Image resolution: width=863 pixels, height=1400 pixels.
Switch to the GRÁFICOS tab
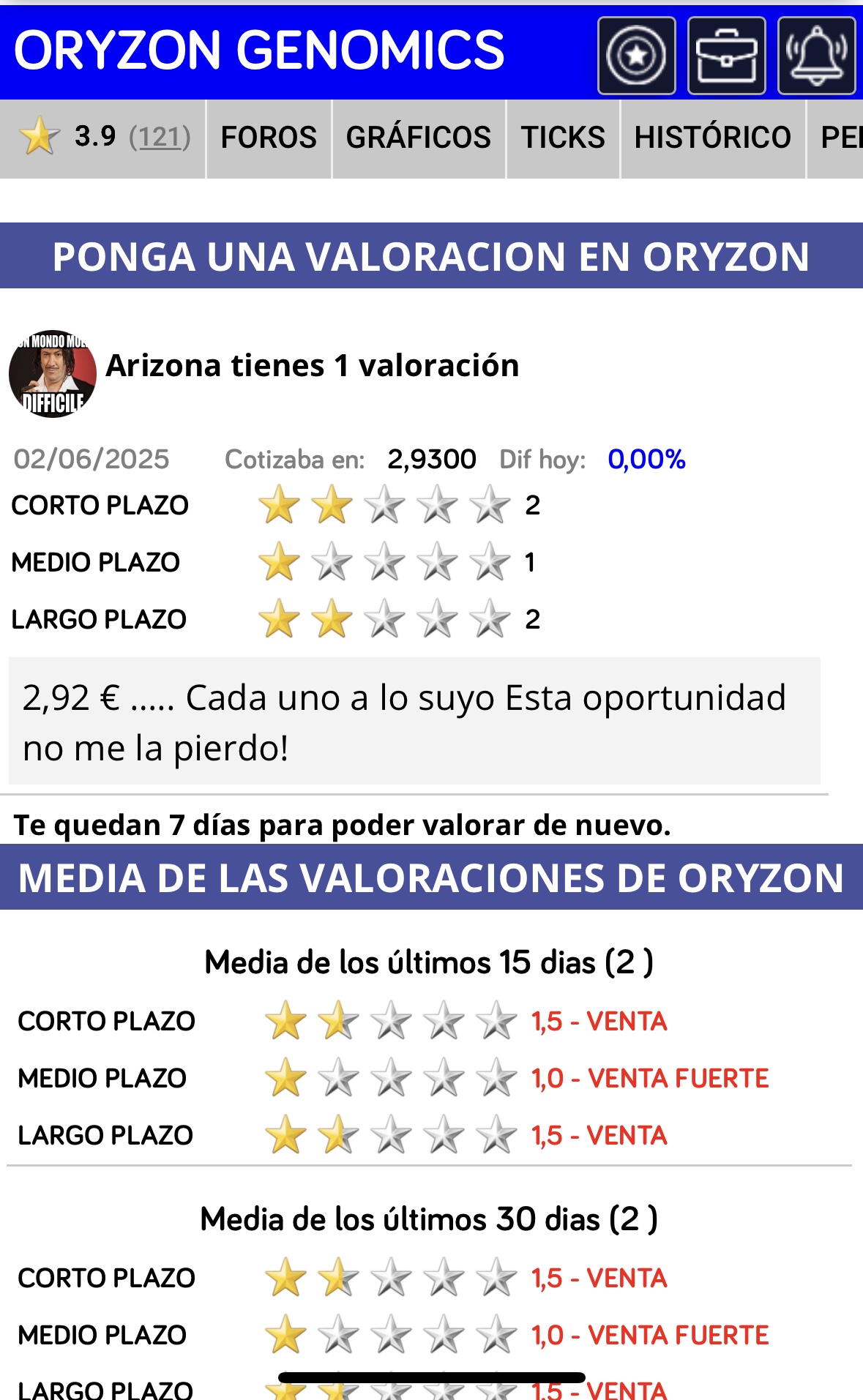[419, 138]
